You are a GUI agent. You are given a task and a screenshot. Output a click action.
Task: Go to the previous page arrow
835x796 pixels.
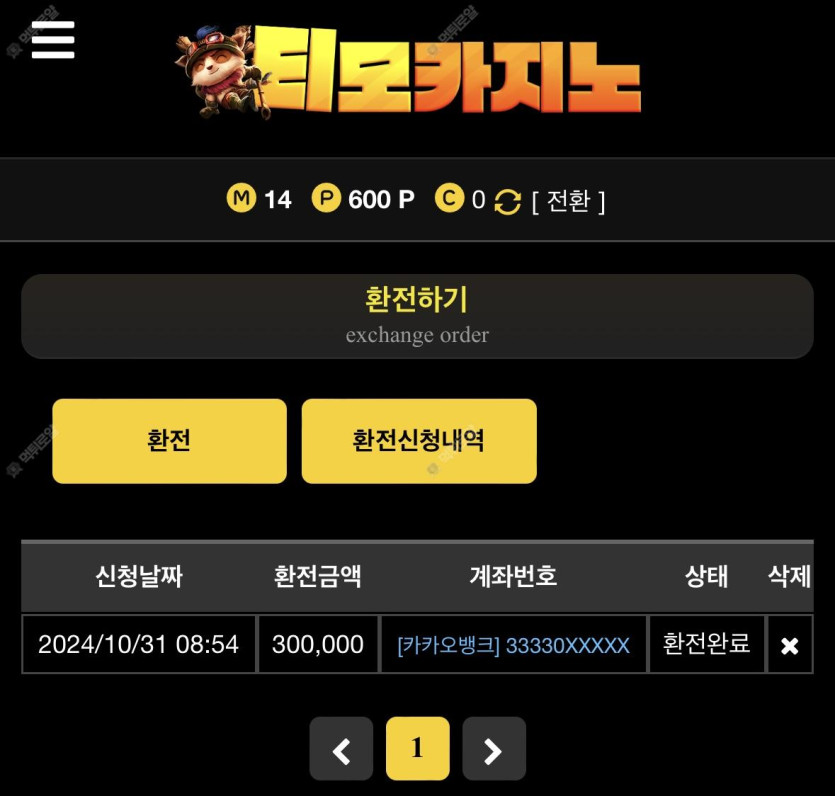[x=341, y=749]
